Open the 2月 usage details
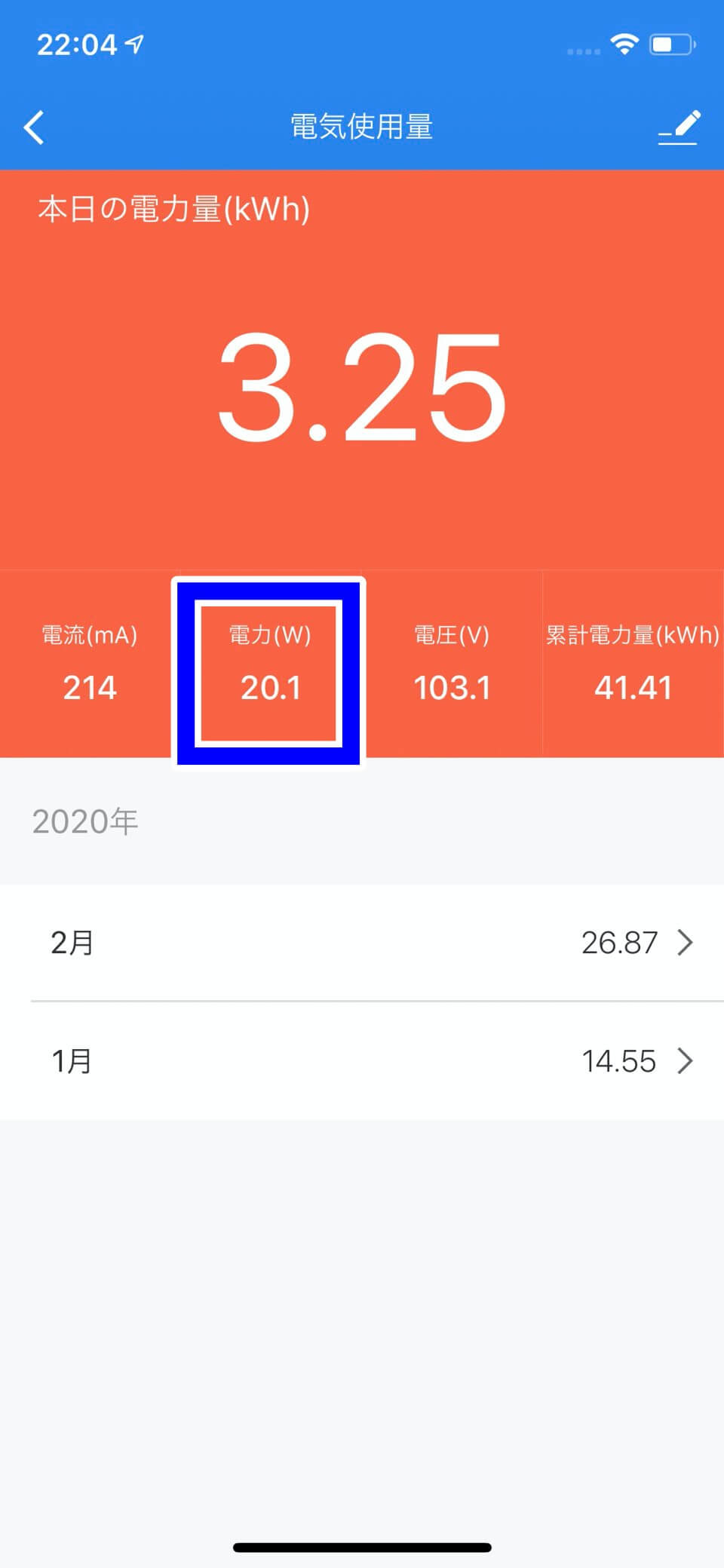Viewport: 724px width, 1568px height. [x=362, y=942]
